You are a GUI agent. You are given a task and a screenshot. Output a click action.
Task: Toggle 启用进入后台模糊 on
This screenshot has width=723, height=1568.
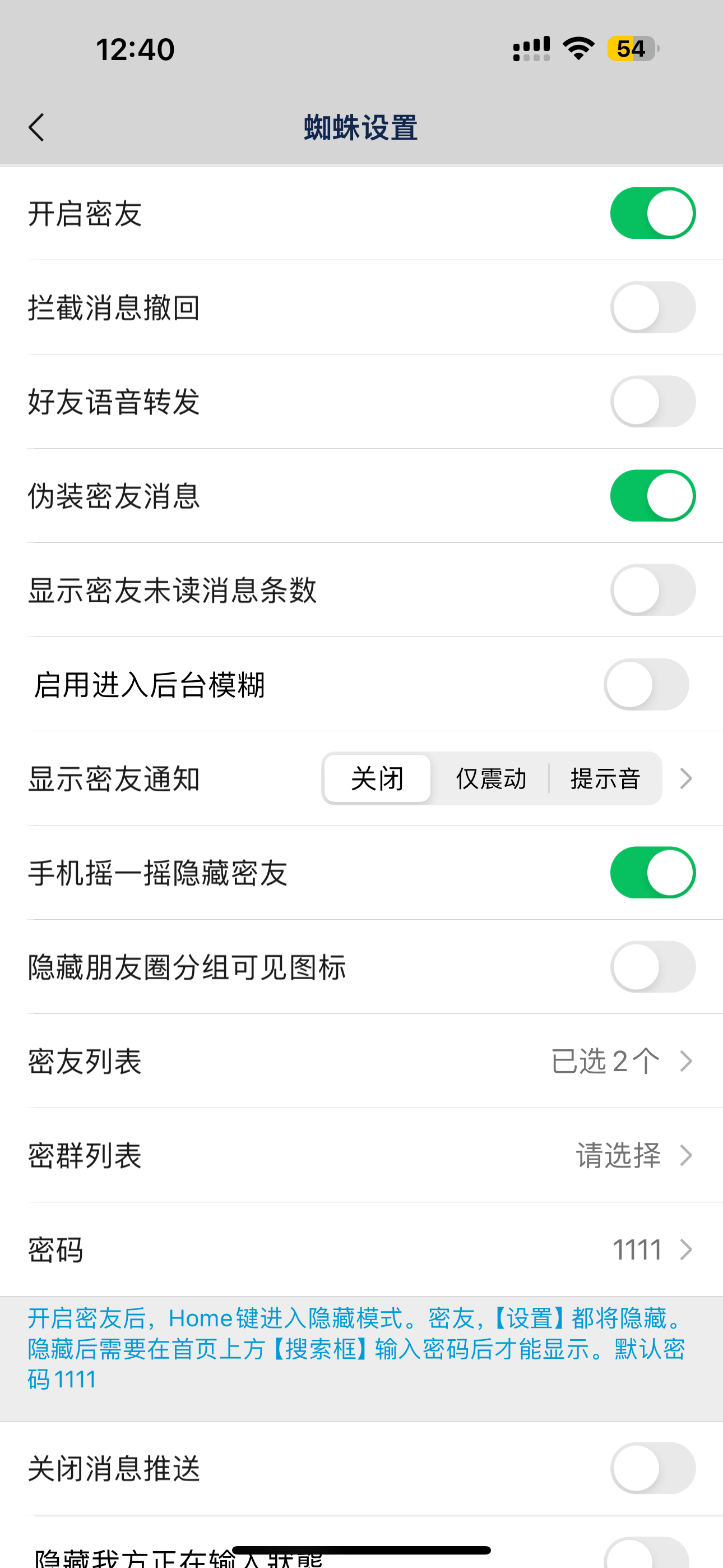click(646, 684)
